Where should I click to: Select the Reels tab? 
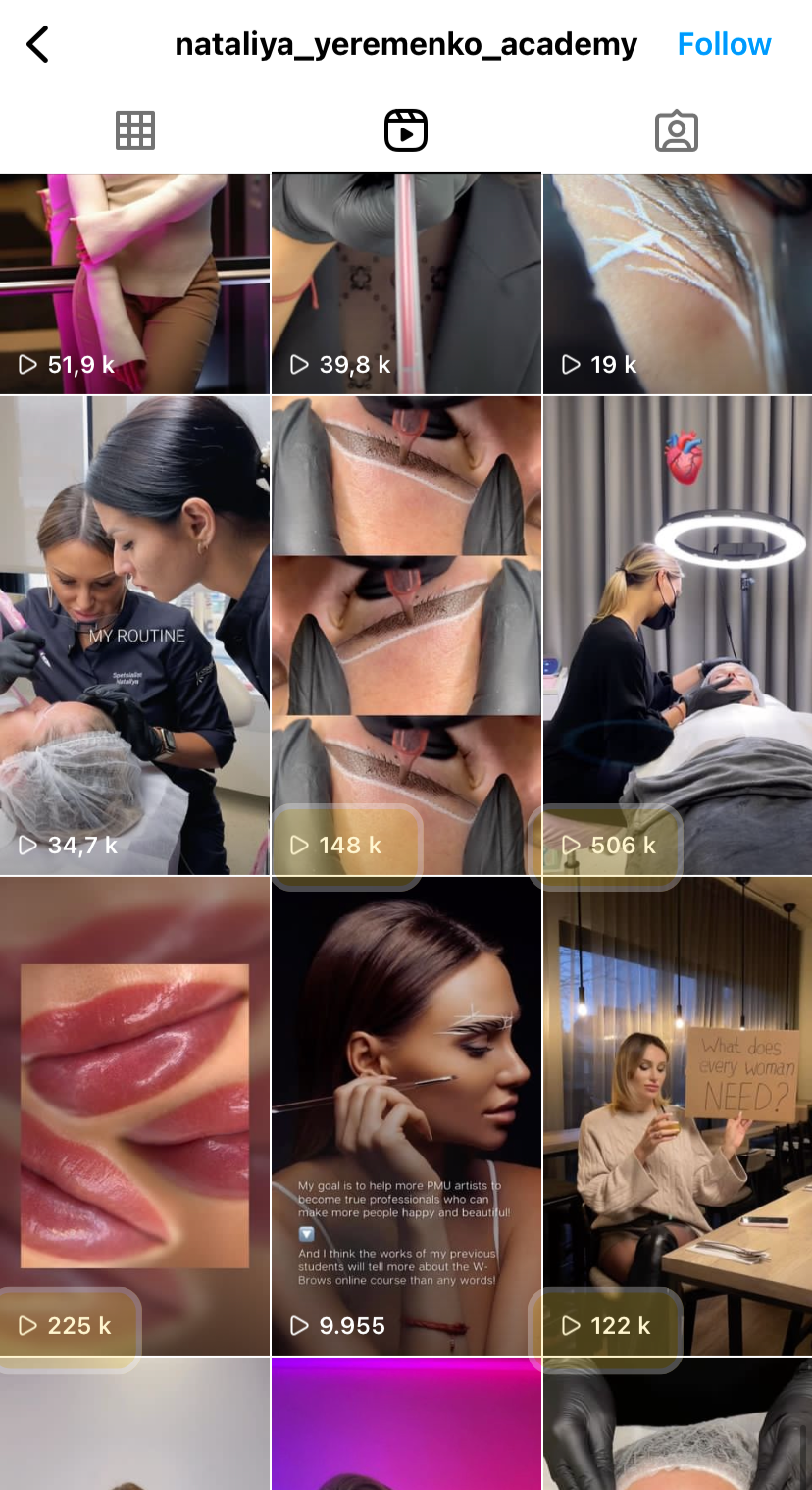pyautogui.click(x=406, y=130)
